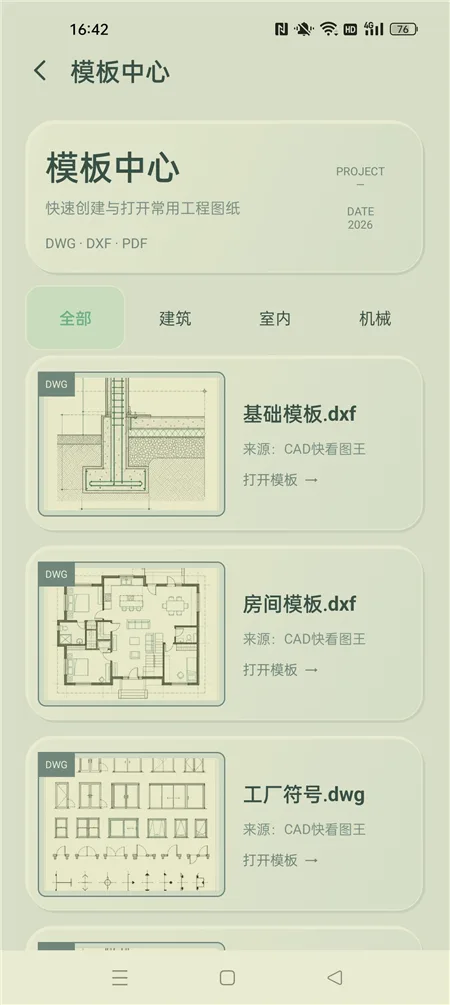Go back using the top-left arrow
450x1005 pixels.
click(x=40, y=71)
